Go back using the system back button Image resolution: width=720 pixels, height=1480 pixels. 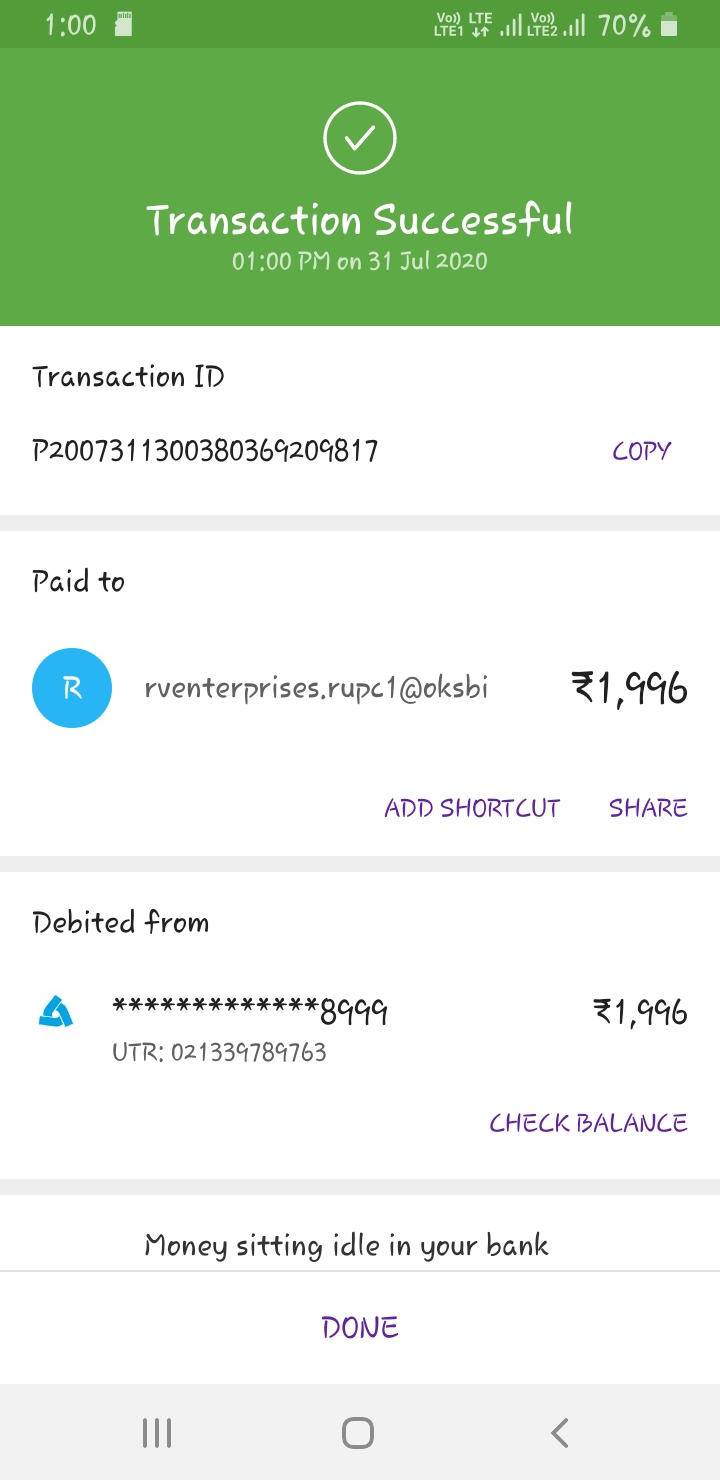[x=560, y=1433]
